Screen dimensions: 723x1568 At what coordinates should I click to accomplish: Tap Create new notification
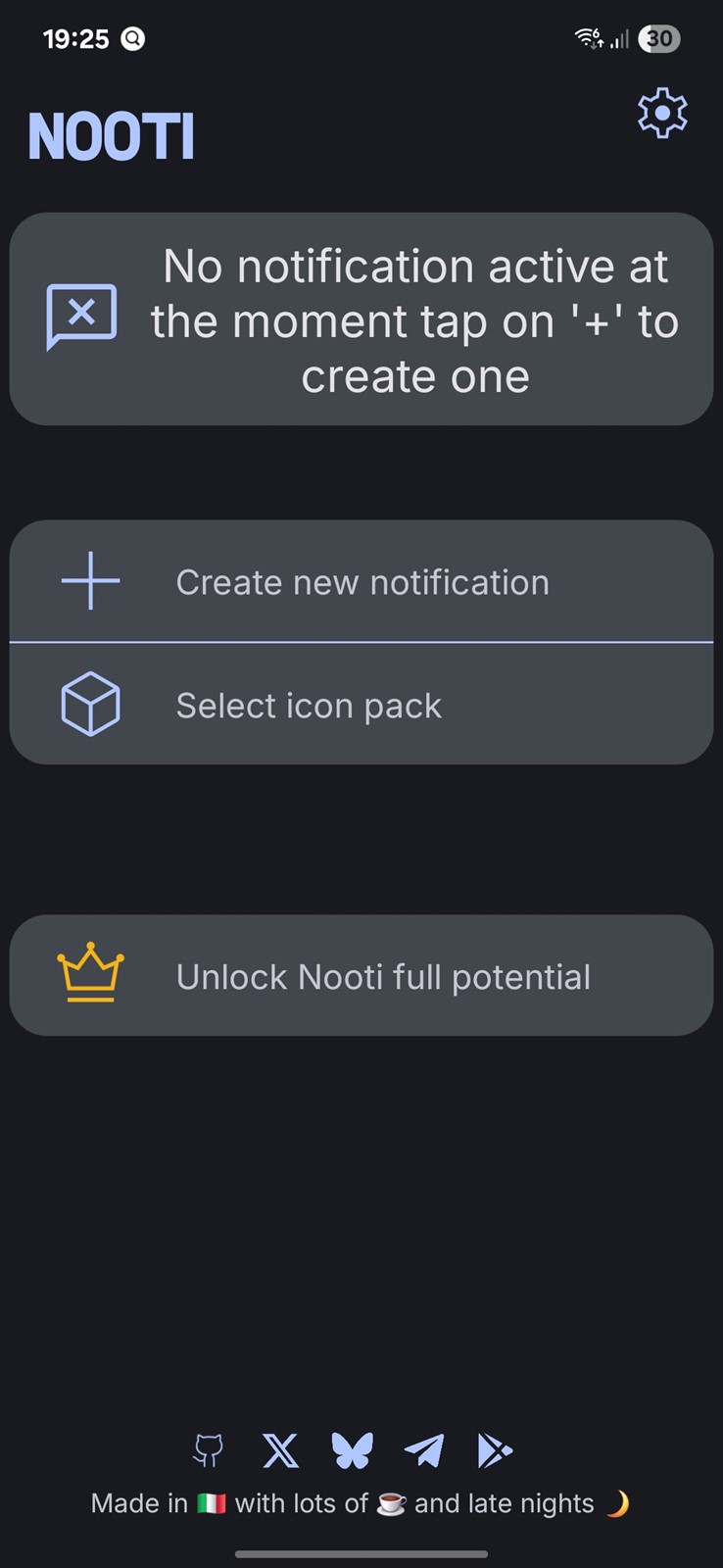pos(361,581)
